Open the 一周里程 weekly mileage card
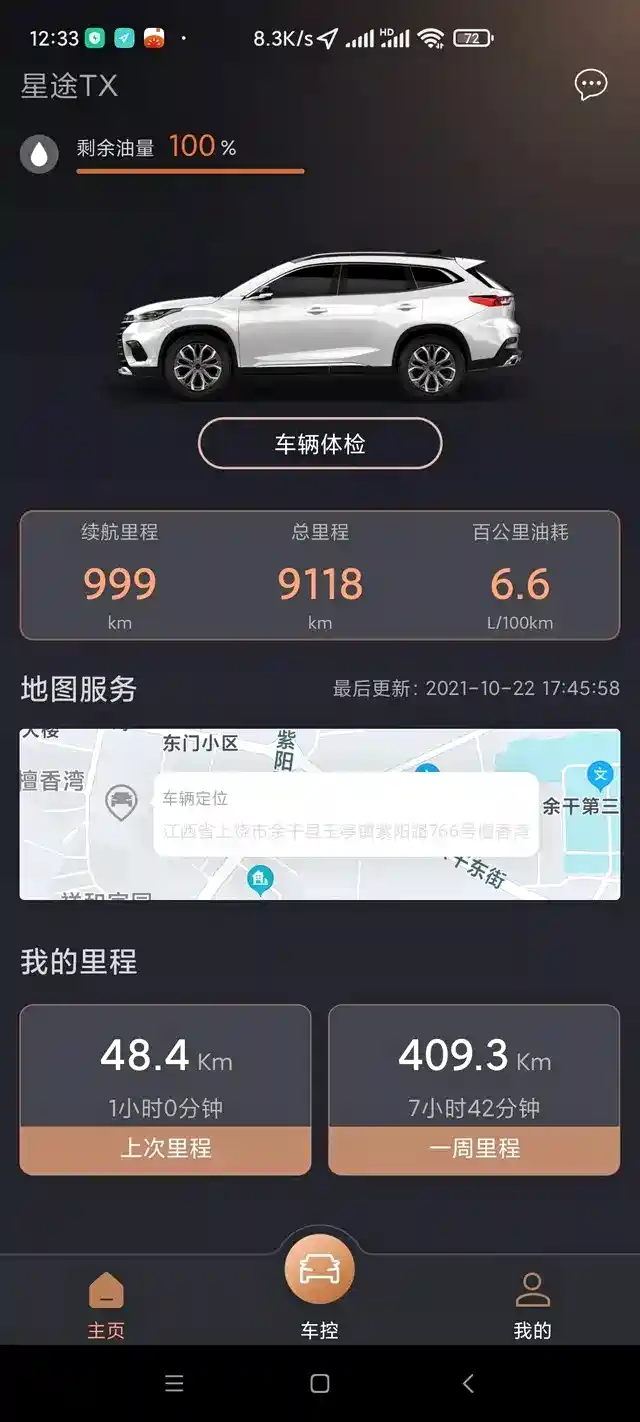Viewport: 640px width, 1422px height. (474, 1089)
